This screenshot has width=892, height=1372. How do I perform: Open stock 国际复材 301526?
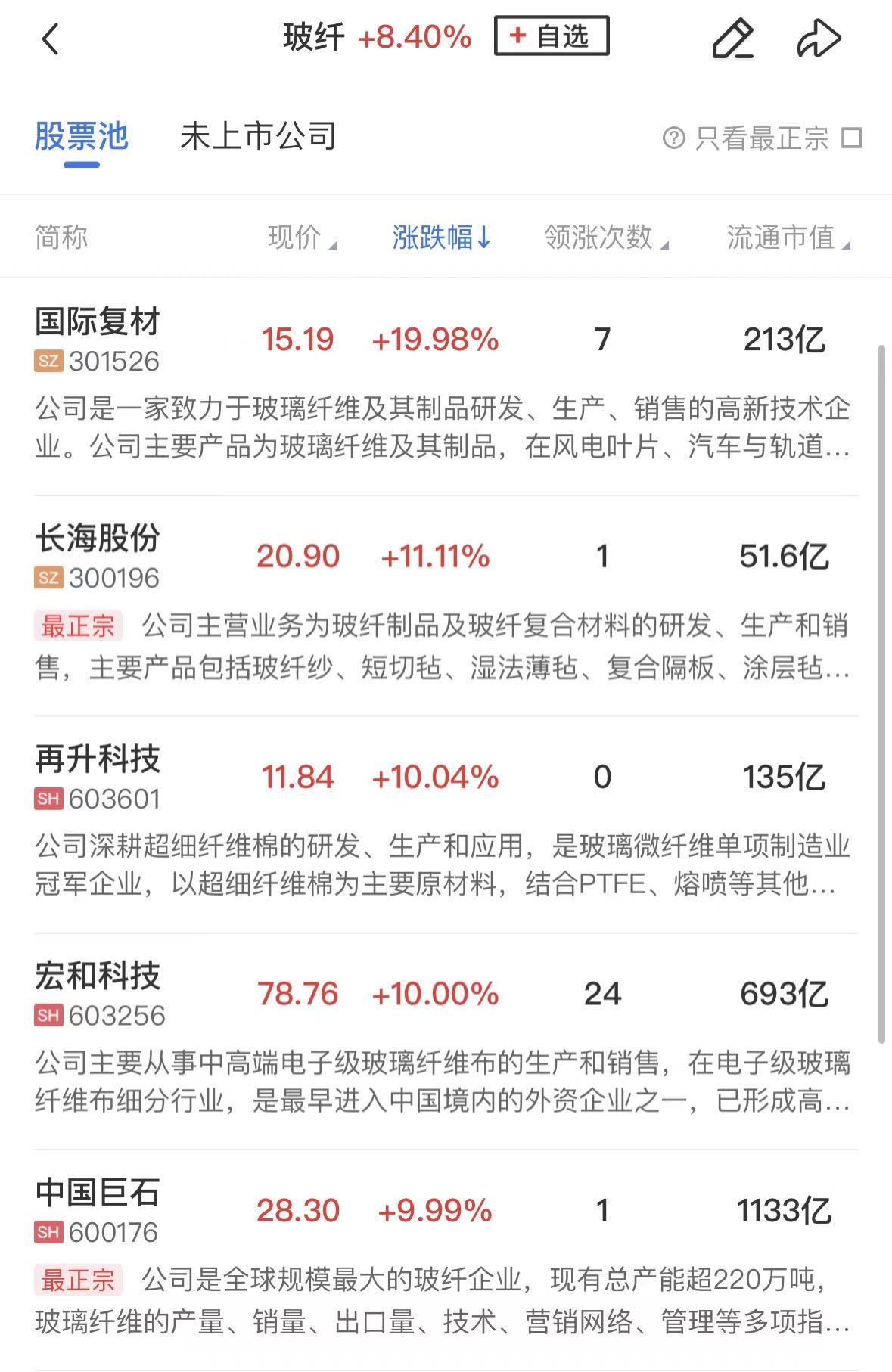tap(98, 340)
